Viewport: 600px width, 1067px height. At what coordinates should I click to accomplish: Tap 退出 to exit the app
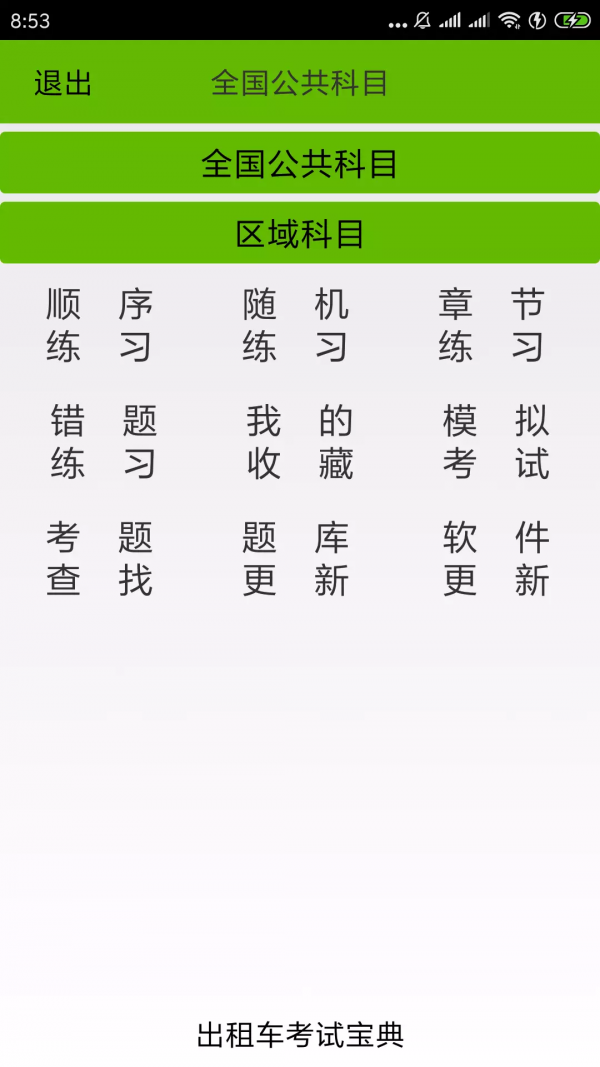[x=63, y=83]
